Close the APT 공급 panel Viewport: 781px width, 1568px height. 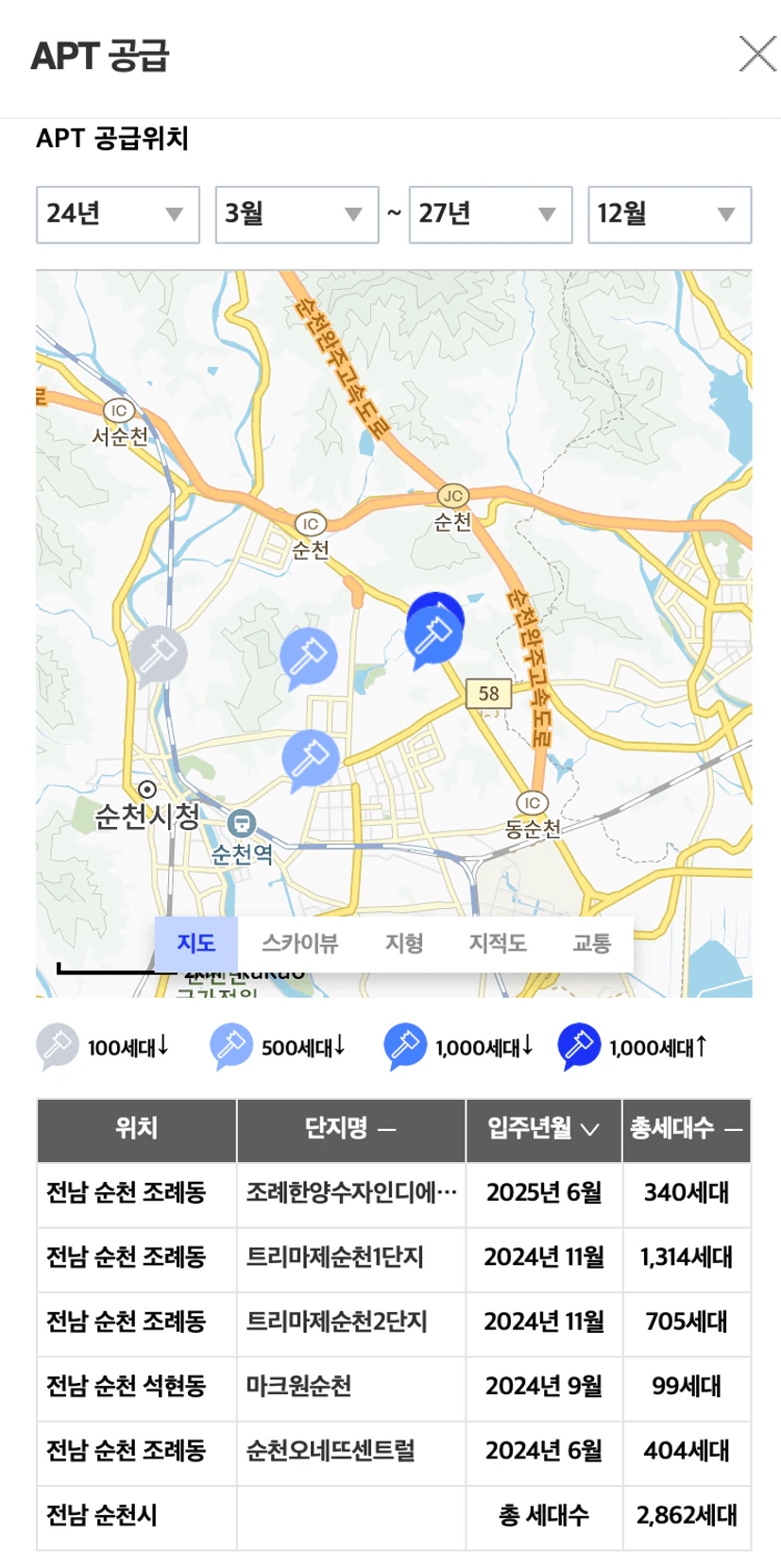757,55
